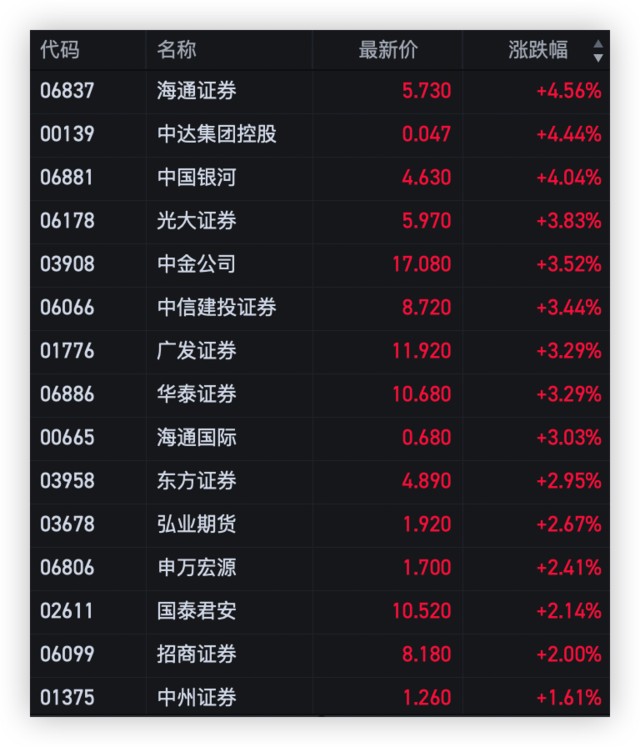Open the 东方证券 stock row
The height and width of the screenshot is (747, 640).
tap(197, 481)
